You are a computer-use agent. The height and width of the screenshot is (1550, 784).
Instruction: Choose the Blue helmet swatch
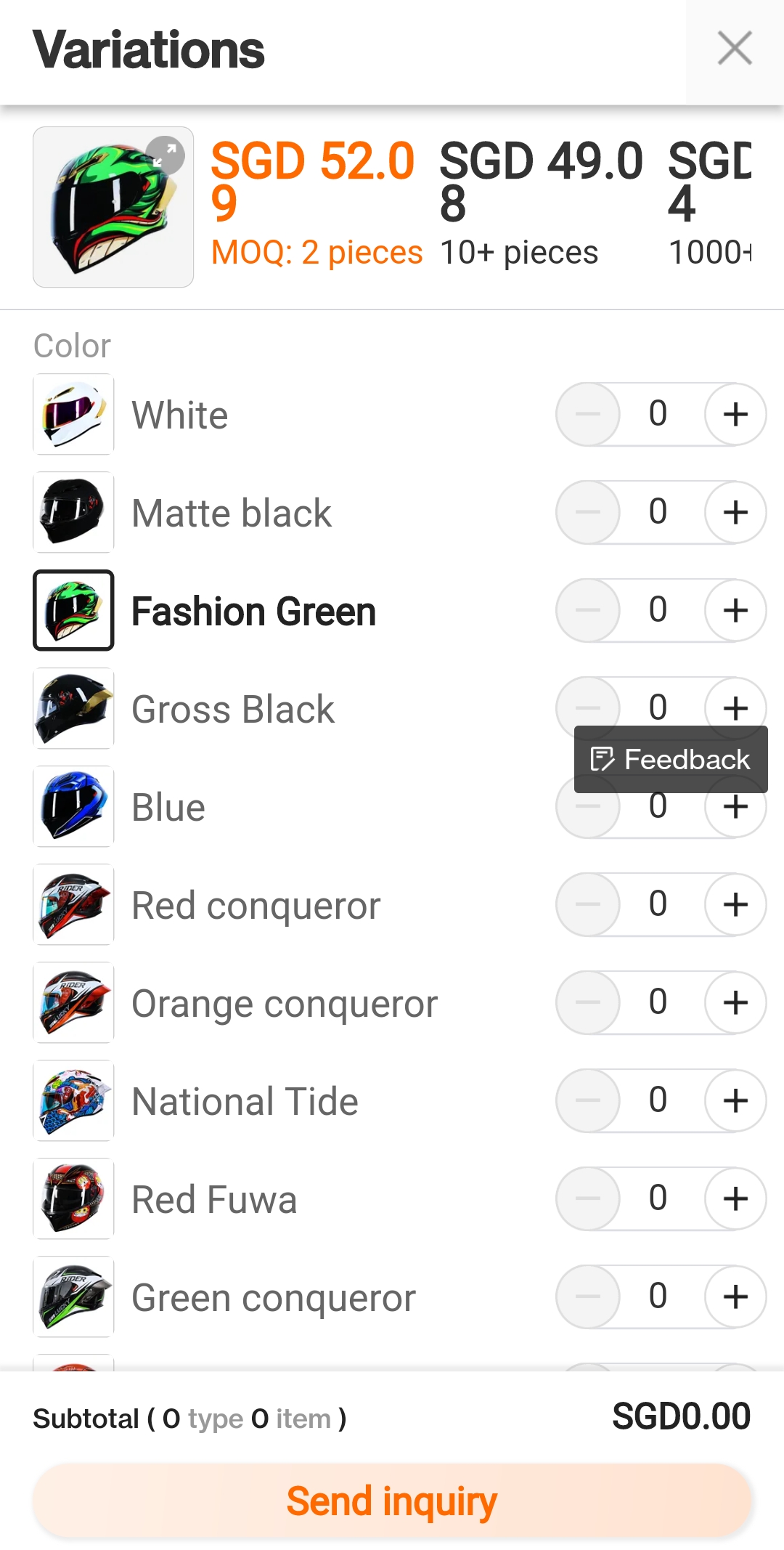(x=73, y=806)
